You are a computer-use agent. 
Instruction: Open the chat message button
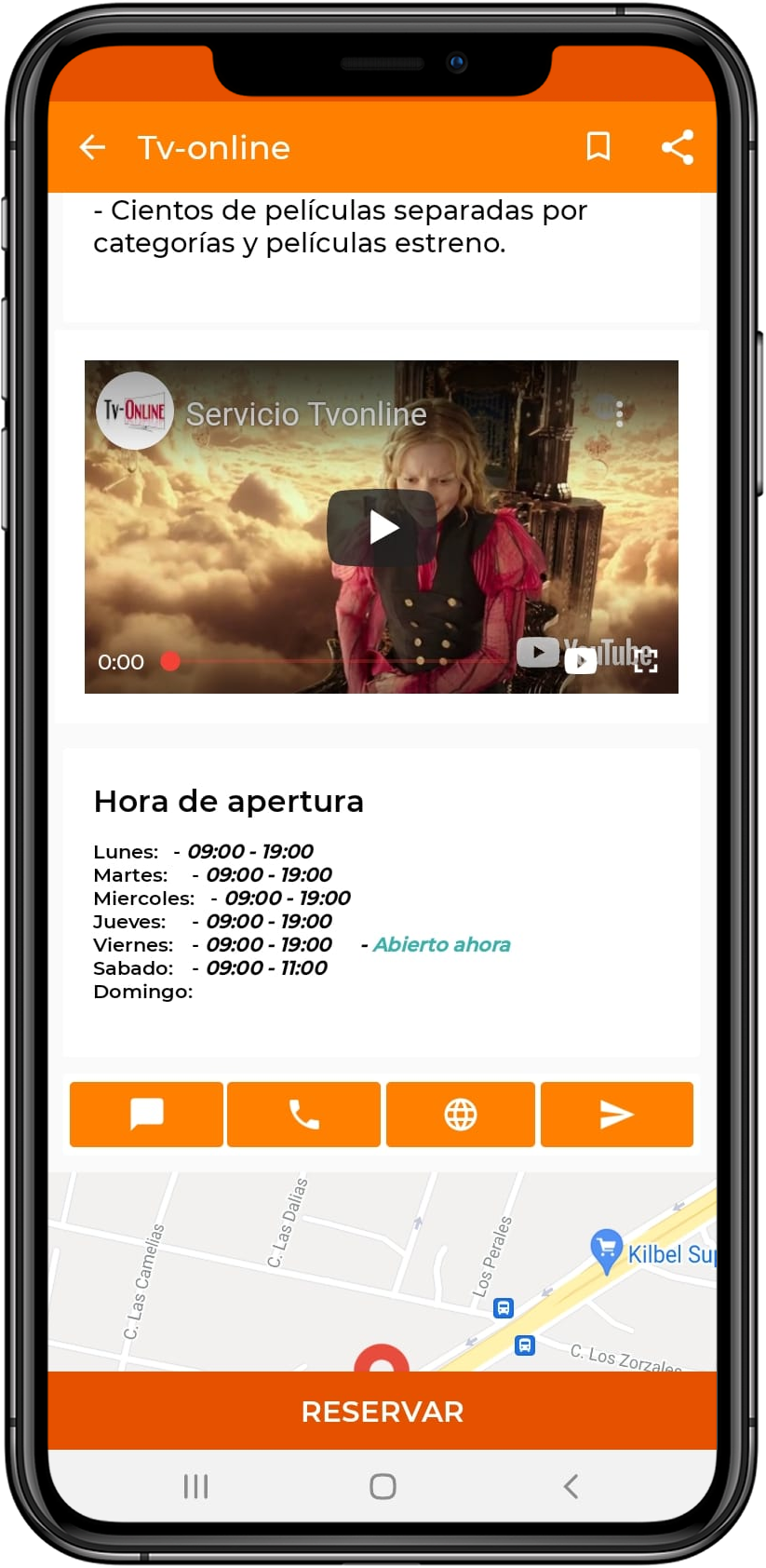146,1115
